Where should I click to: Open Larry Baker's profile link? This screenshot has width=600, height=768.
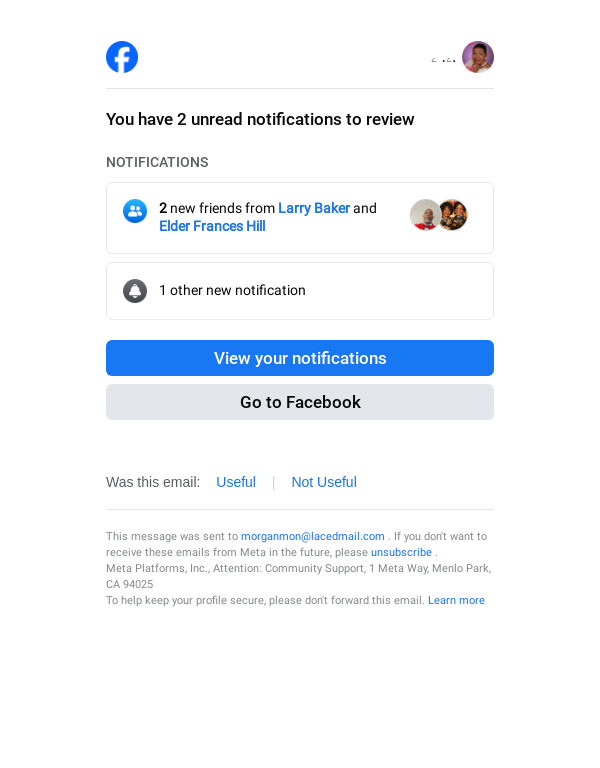coord(314,208)
